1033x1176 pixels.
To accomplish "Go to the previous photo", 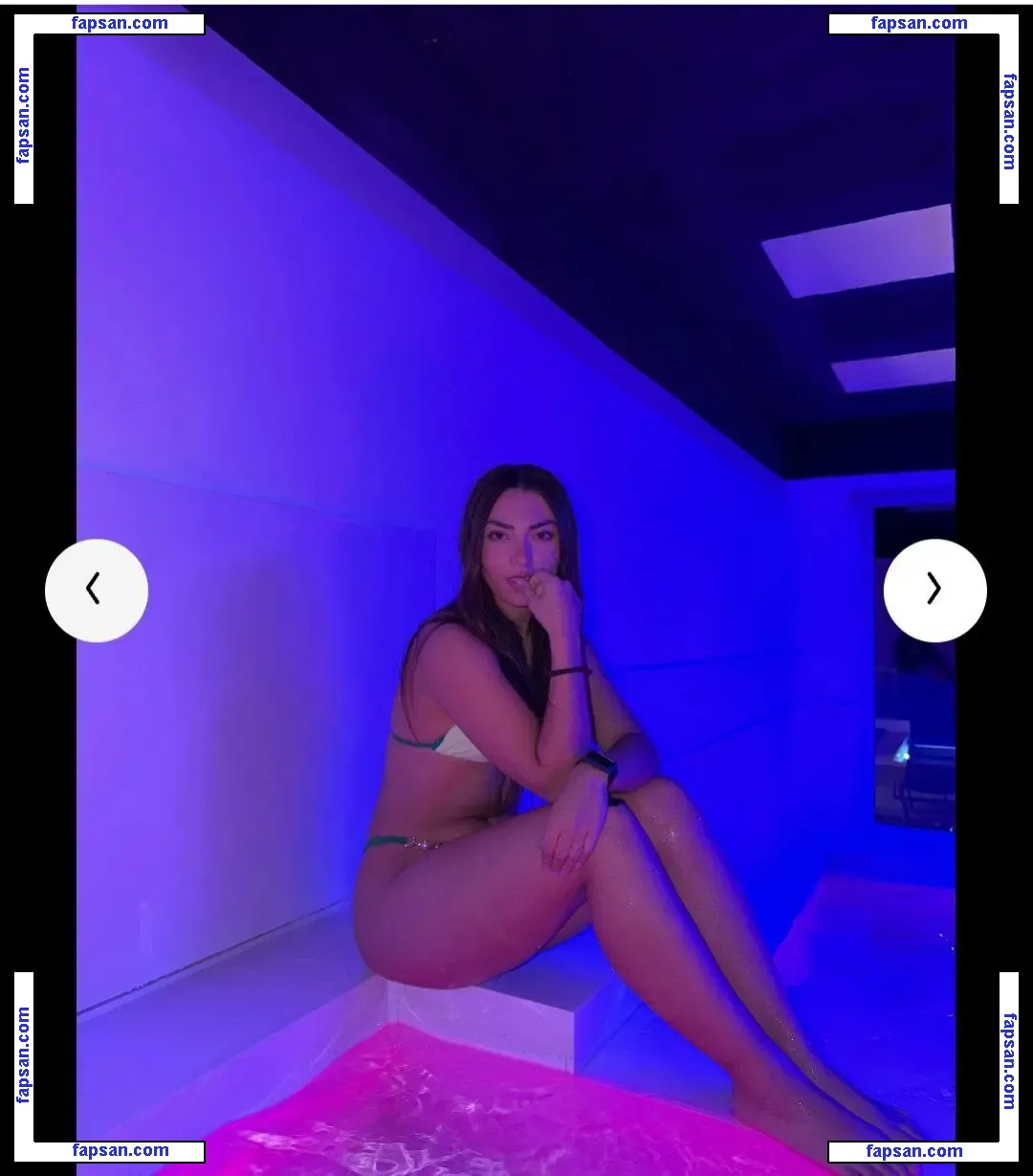I will click(97, 589).
